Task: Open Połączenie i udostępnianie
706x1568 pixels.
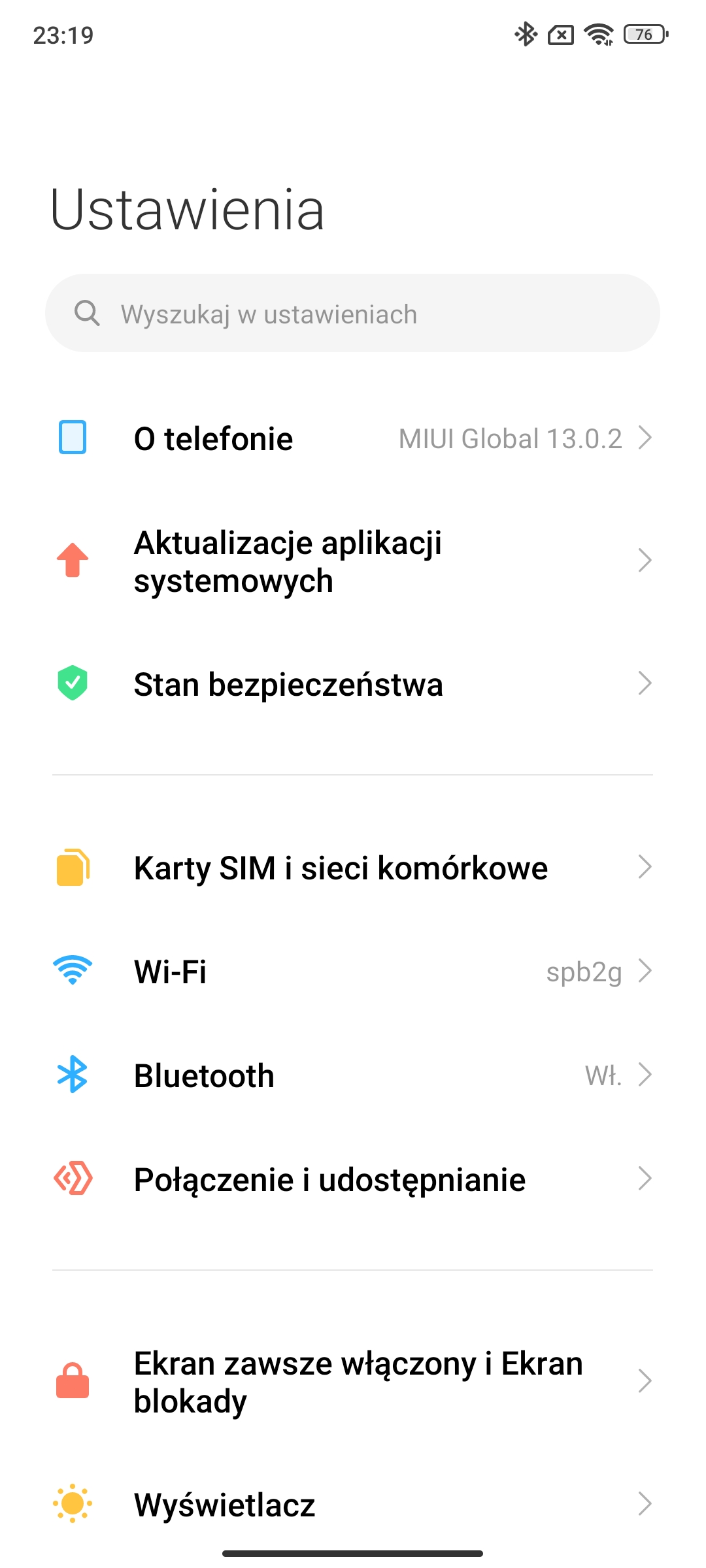Action: (x=352, y=1179)
